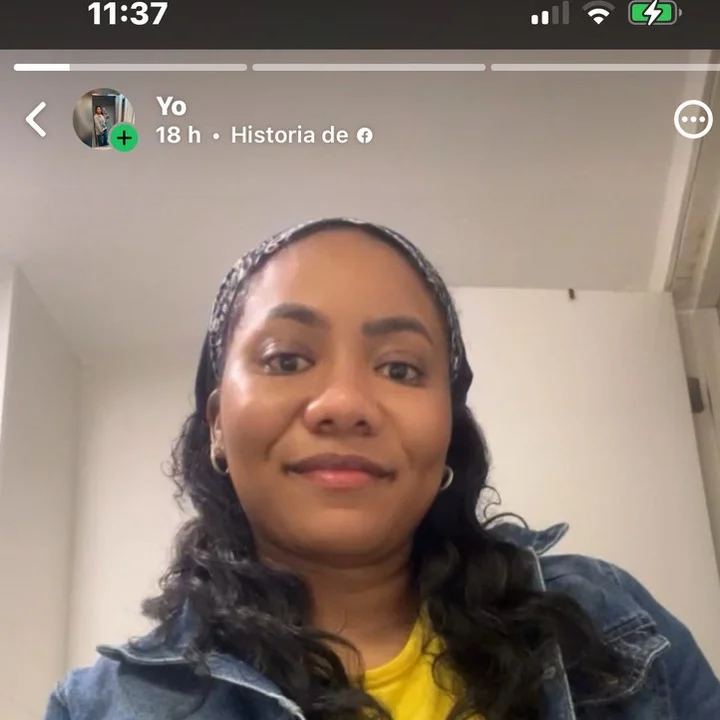Go back from the story viewer

(x=36, y=120)
